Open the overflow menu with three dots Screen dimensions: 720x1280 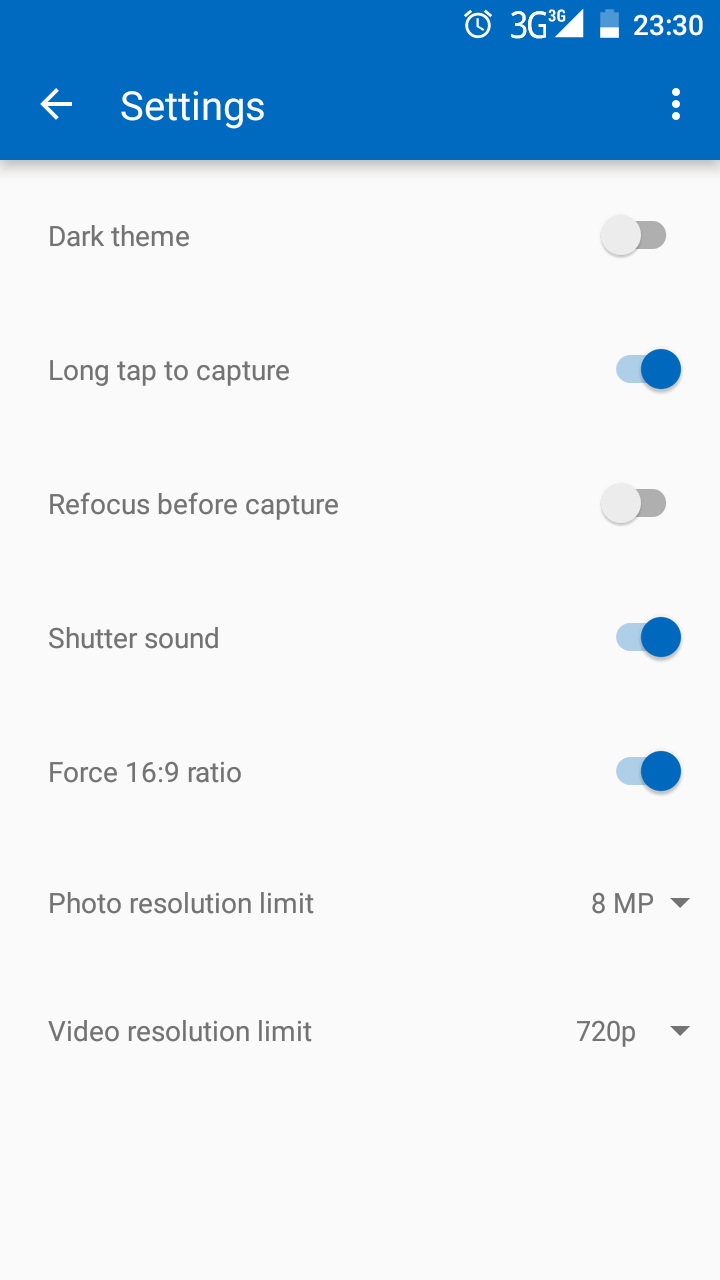[675, 103]
